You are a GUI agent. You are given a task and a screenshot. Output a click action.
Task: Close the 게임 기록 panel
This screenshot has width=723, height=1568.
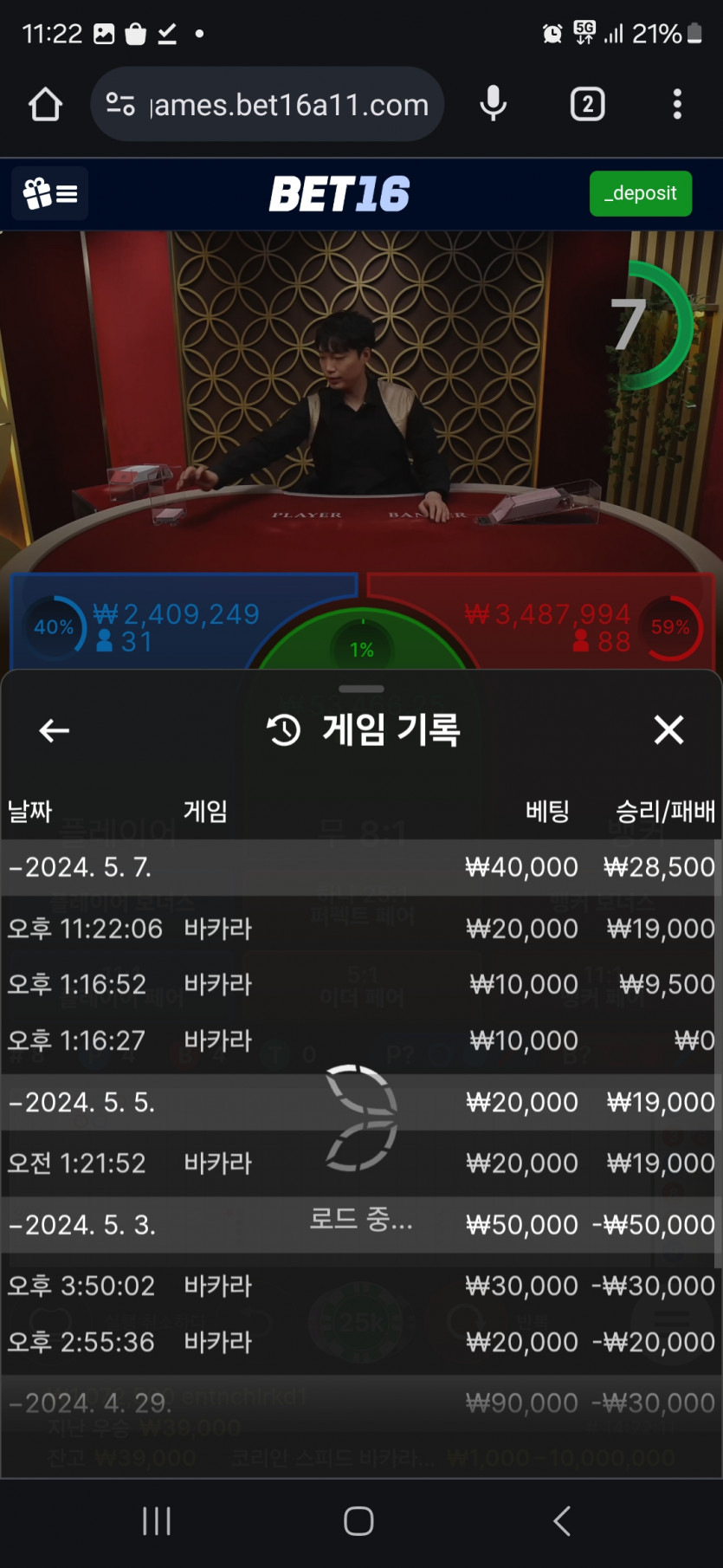click(668, 730)
